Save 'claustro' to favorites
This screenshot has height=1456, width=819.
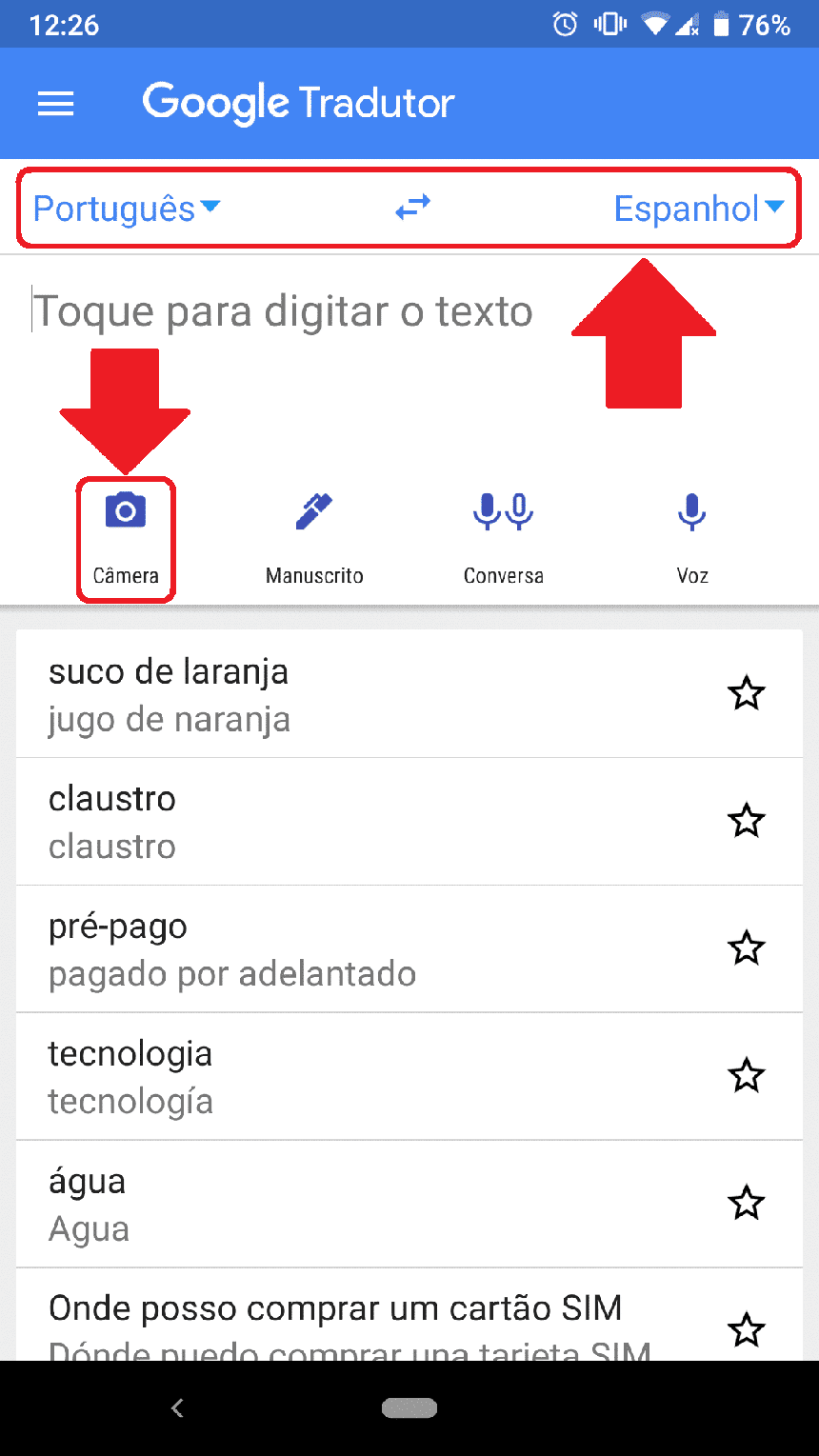(x=746, y=820)
